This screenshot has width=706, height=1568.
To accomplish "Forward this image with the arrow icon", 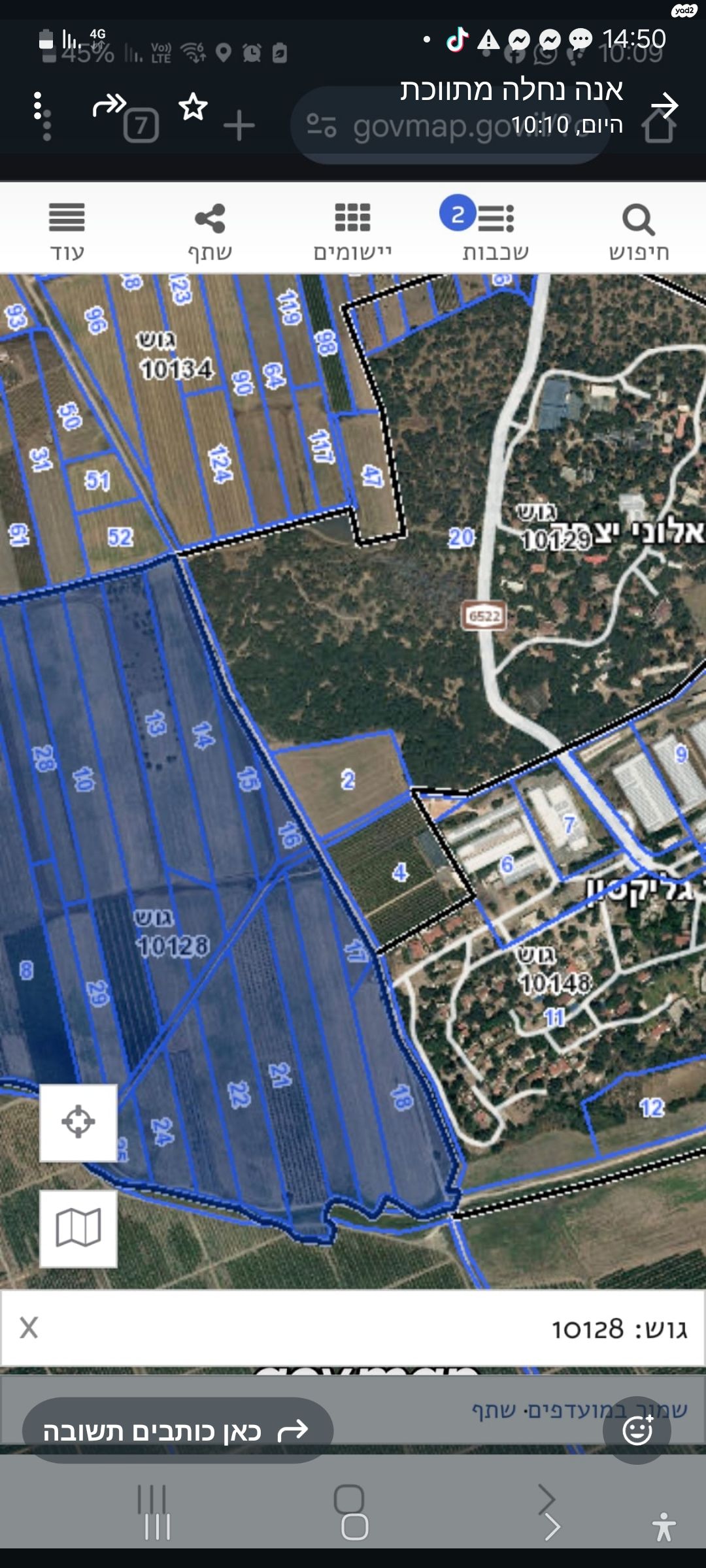I will pos(109,105).
